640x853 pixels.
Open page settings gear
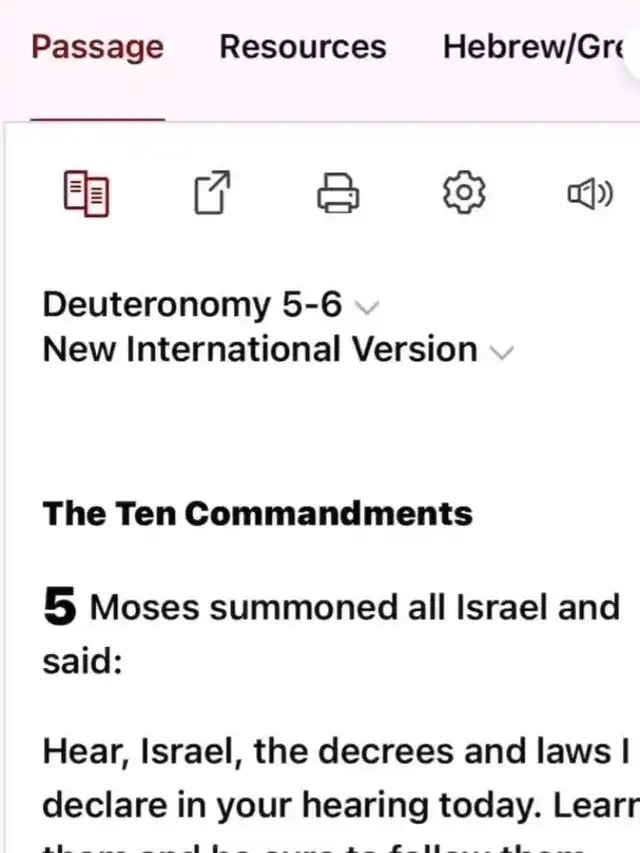[463, 193]
